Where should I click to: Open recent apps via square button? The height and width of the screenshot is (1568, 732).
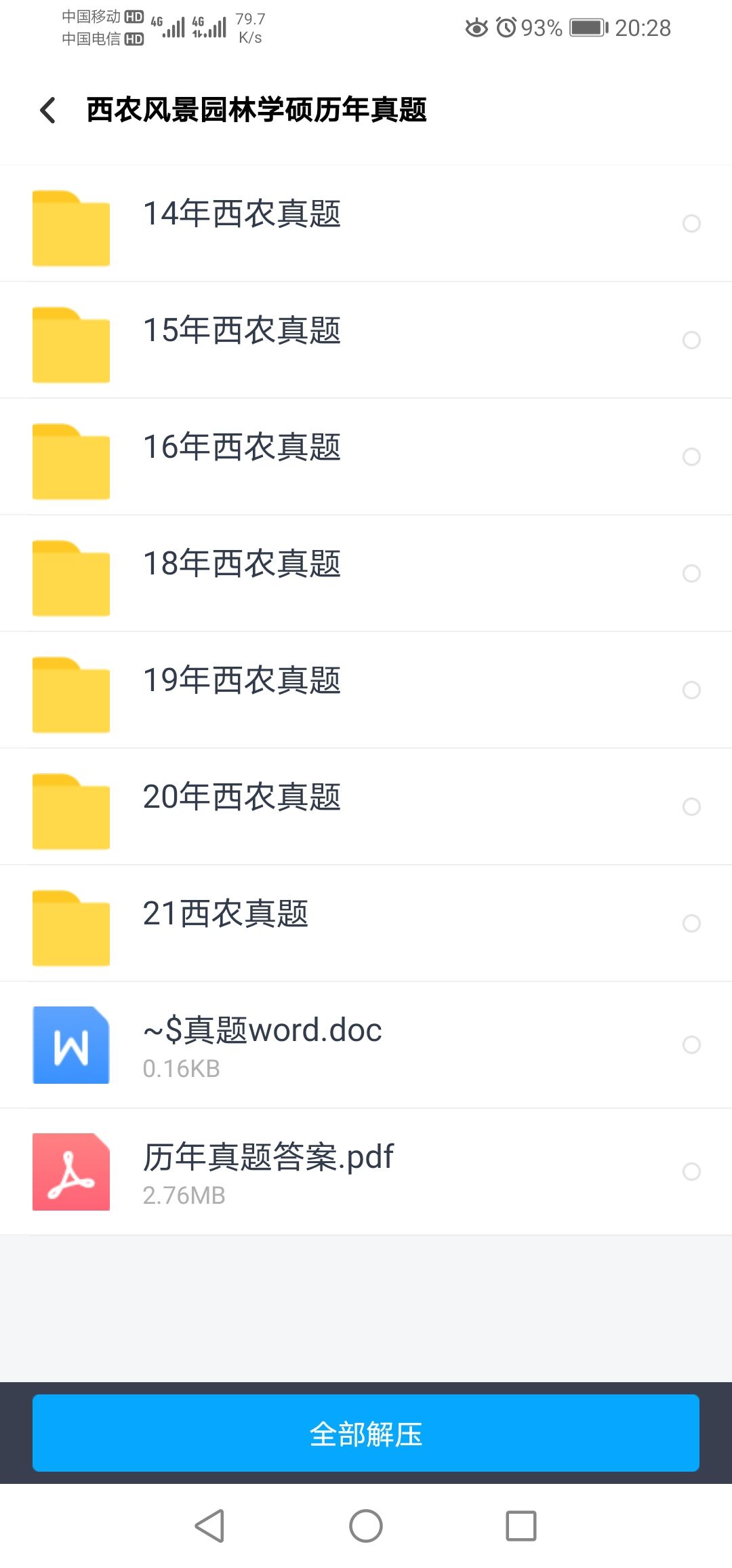pos(521,1526)
